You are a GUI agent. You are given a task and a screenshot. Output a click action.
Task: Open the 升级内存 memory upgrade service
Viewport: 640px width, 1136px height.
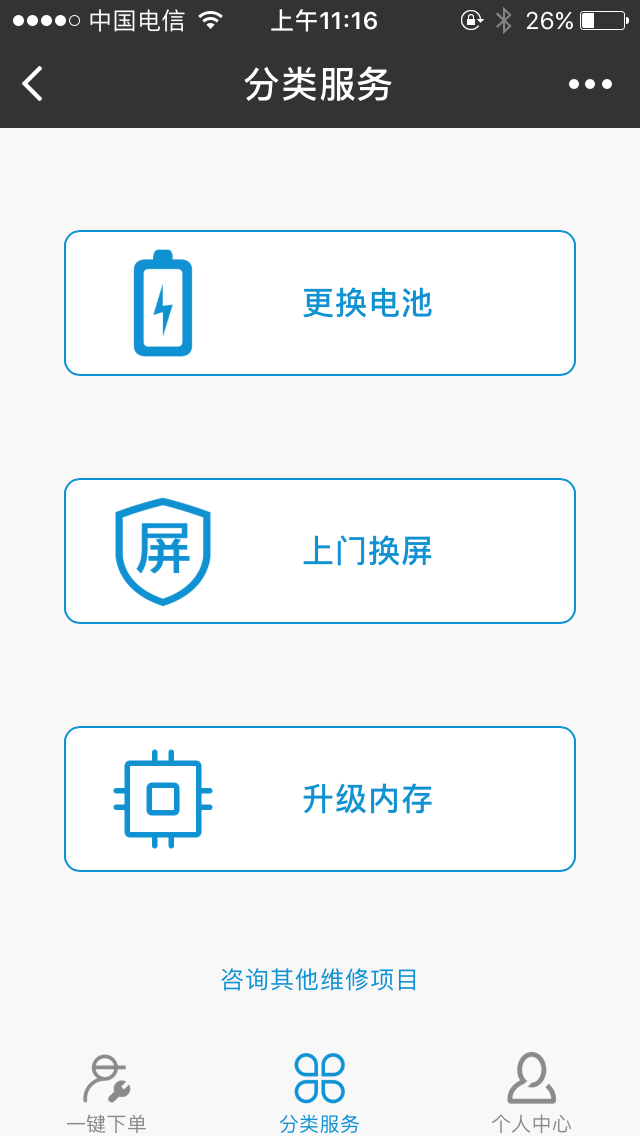point(320,799)
